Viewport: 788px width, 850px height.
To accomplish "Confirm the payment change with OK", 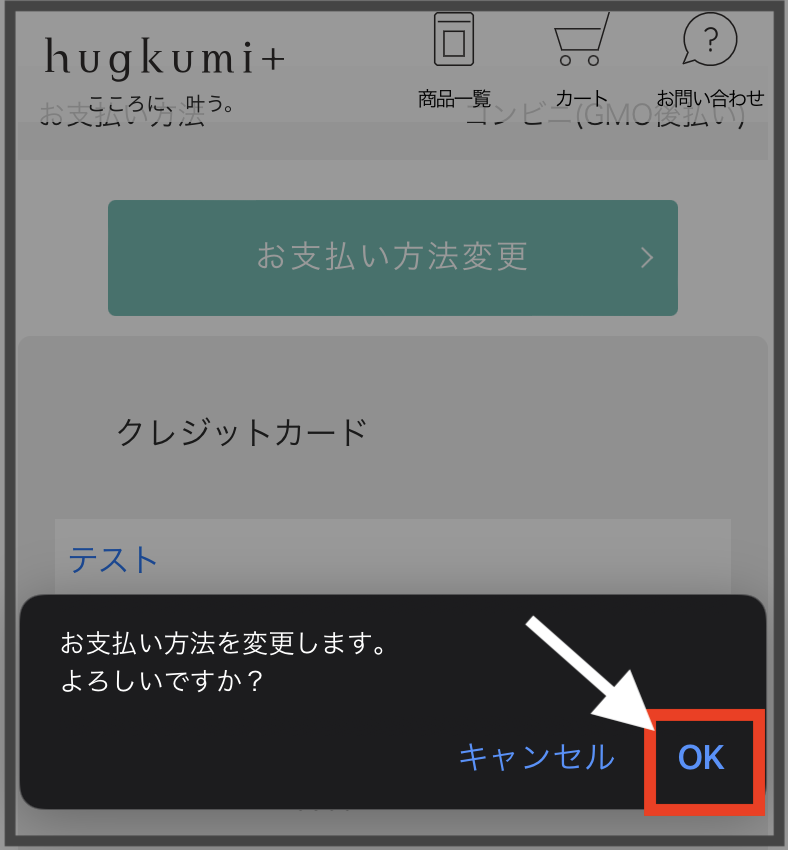I will point(701,758).
